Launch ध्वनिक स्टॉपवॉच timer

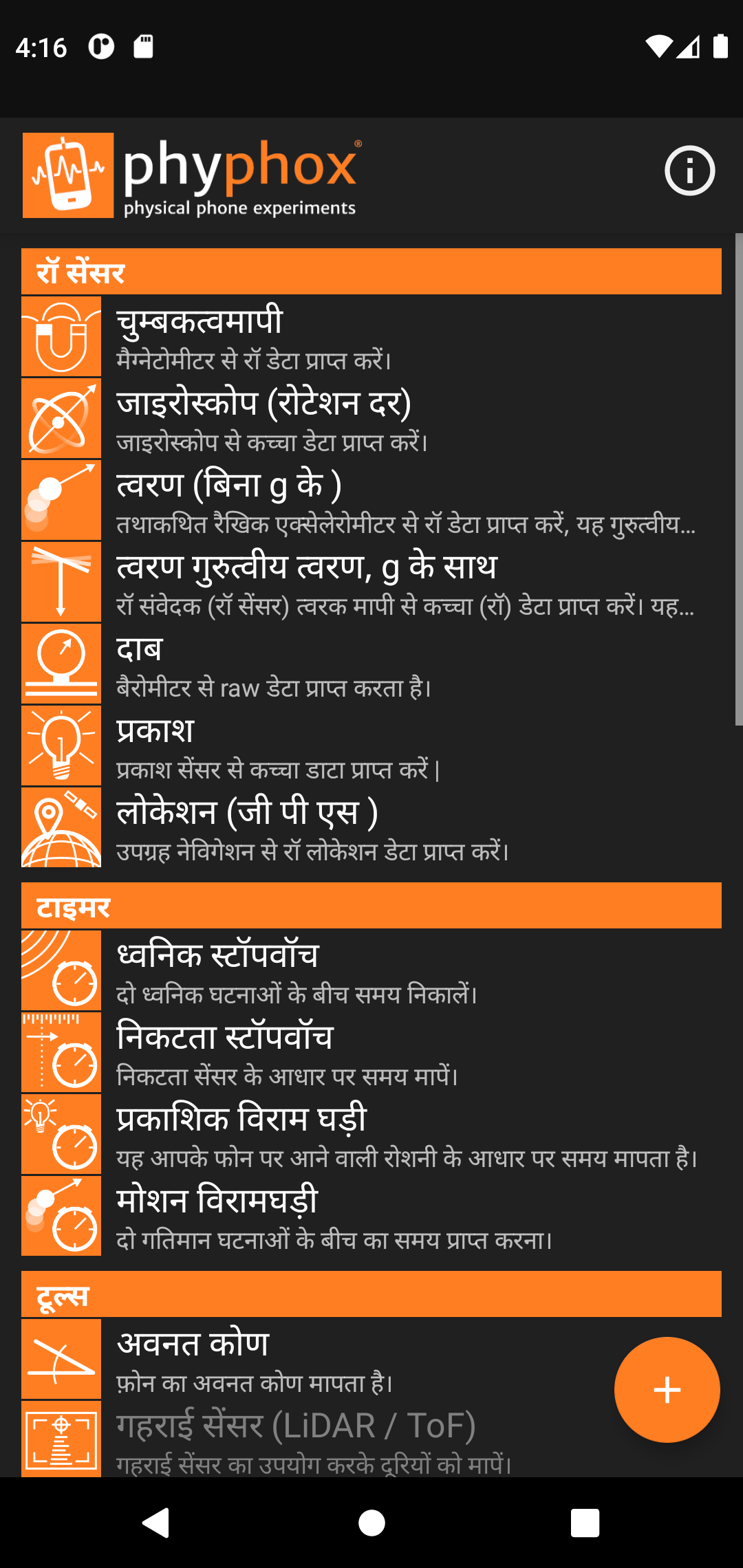click(371, 970)
